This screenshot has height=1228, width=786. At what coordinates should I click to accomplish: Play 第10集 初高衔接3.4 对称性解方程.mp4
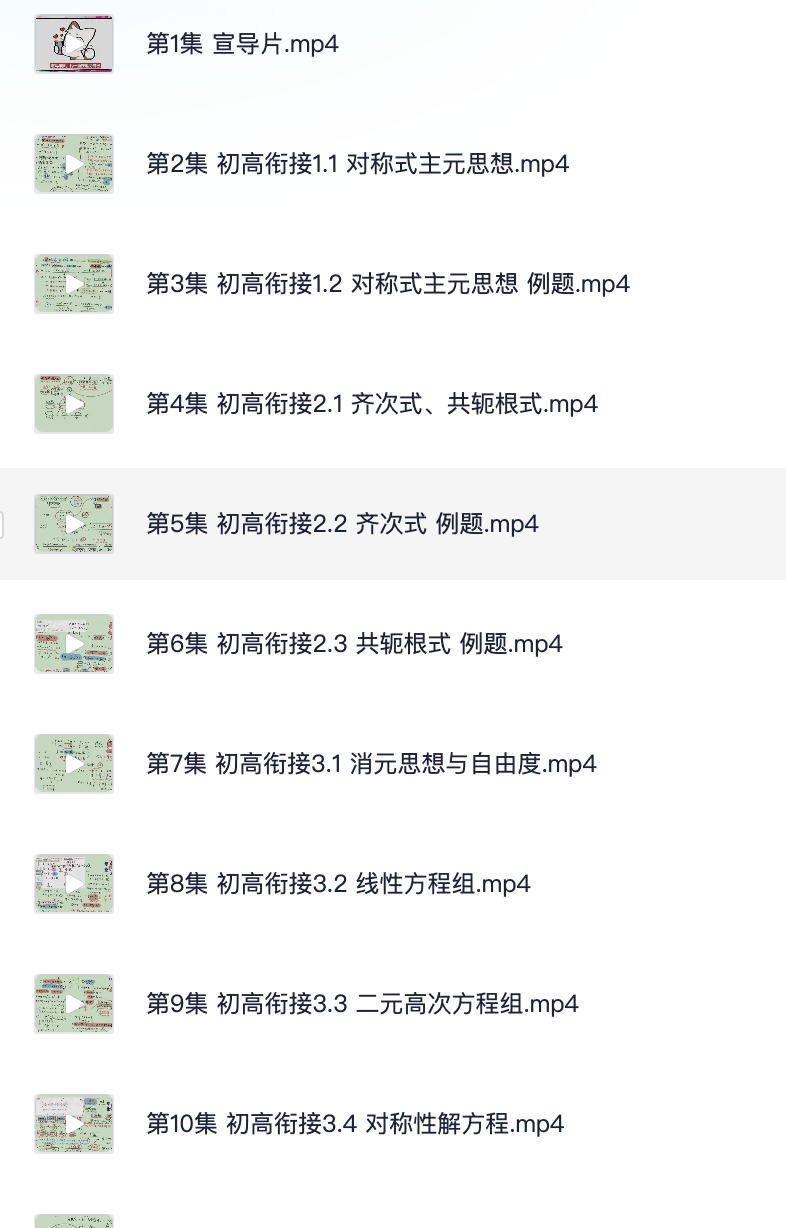tap(74, 1124)
